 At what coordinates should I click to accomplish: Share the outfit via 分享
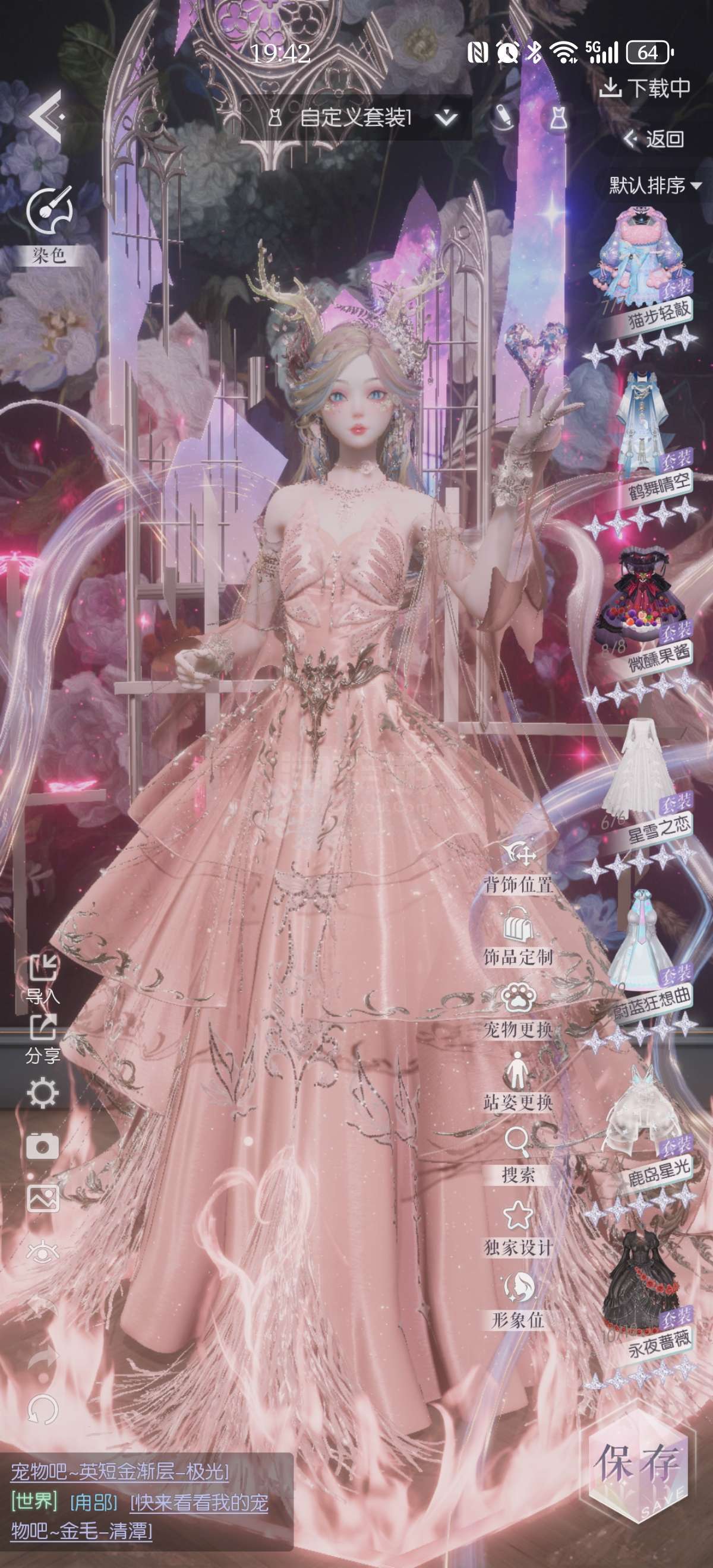click(x=43, y=1039)
